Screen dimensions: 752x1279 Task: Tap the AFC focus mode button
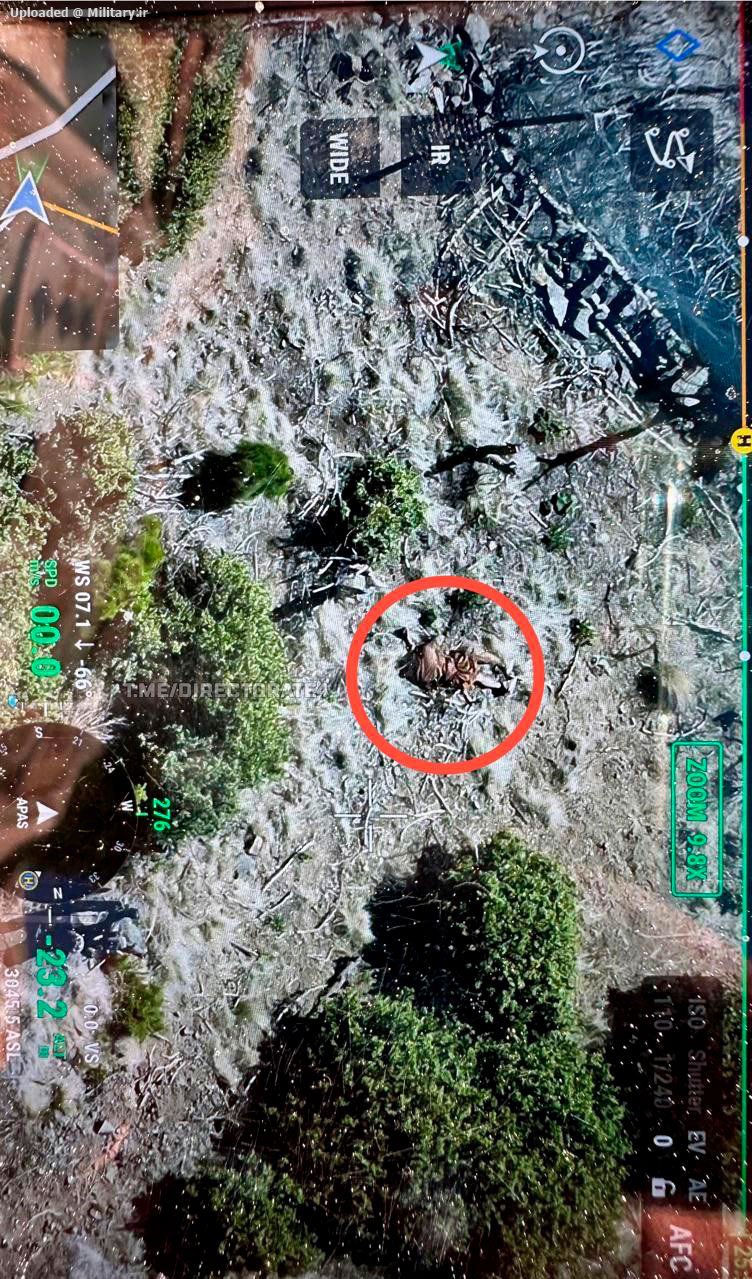tap(680, 1243)
